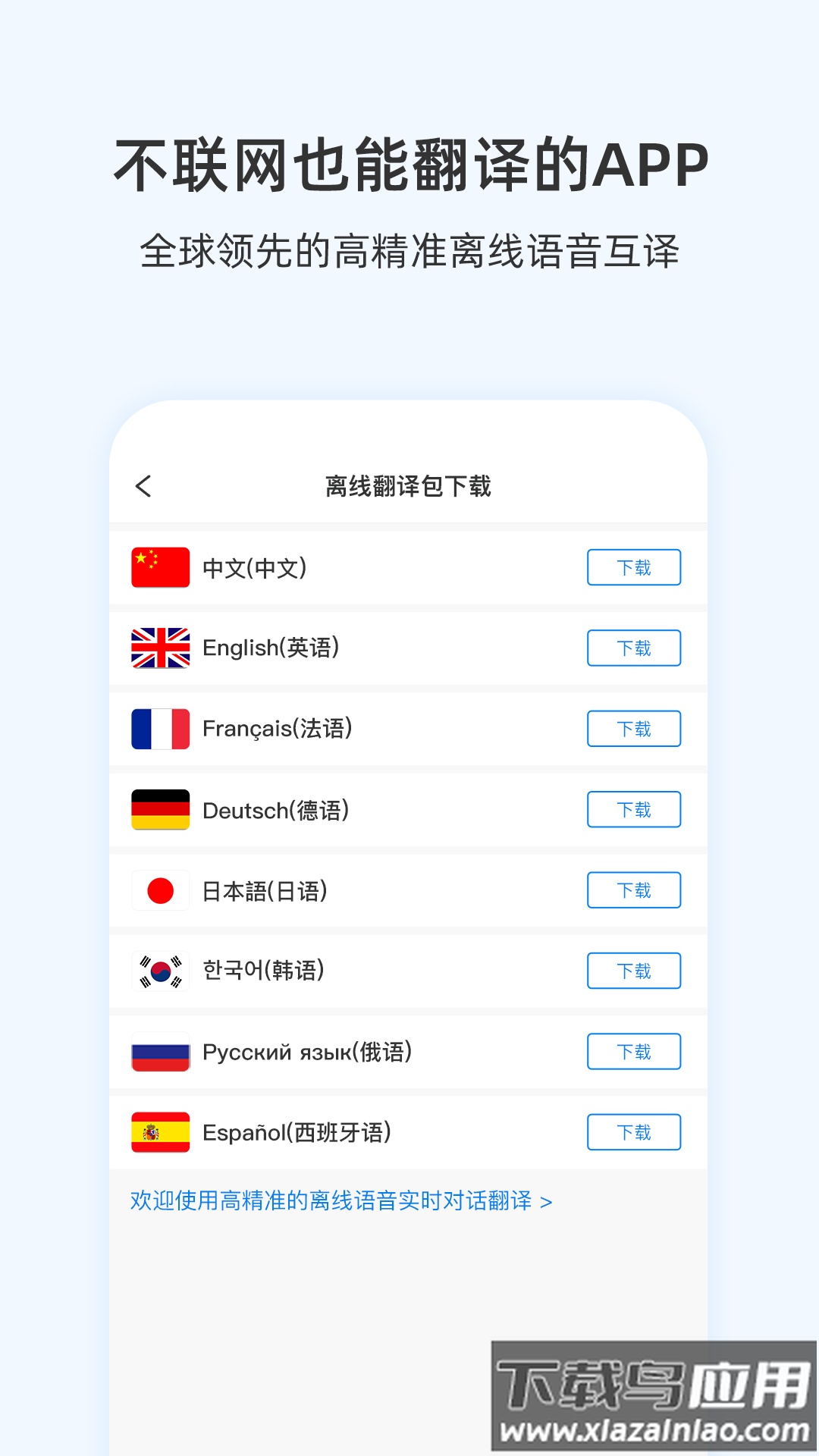Download the 한국어(韩语) language pack

(x=634, y=971)
